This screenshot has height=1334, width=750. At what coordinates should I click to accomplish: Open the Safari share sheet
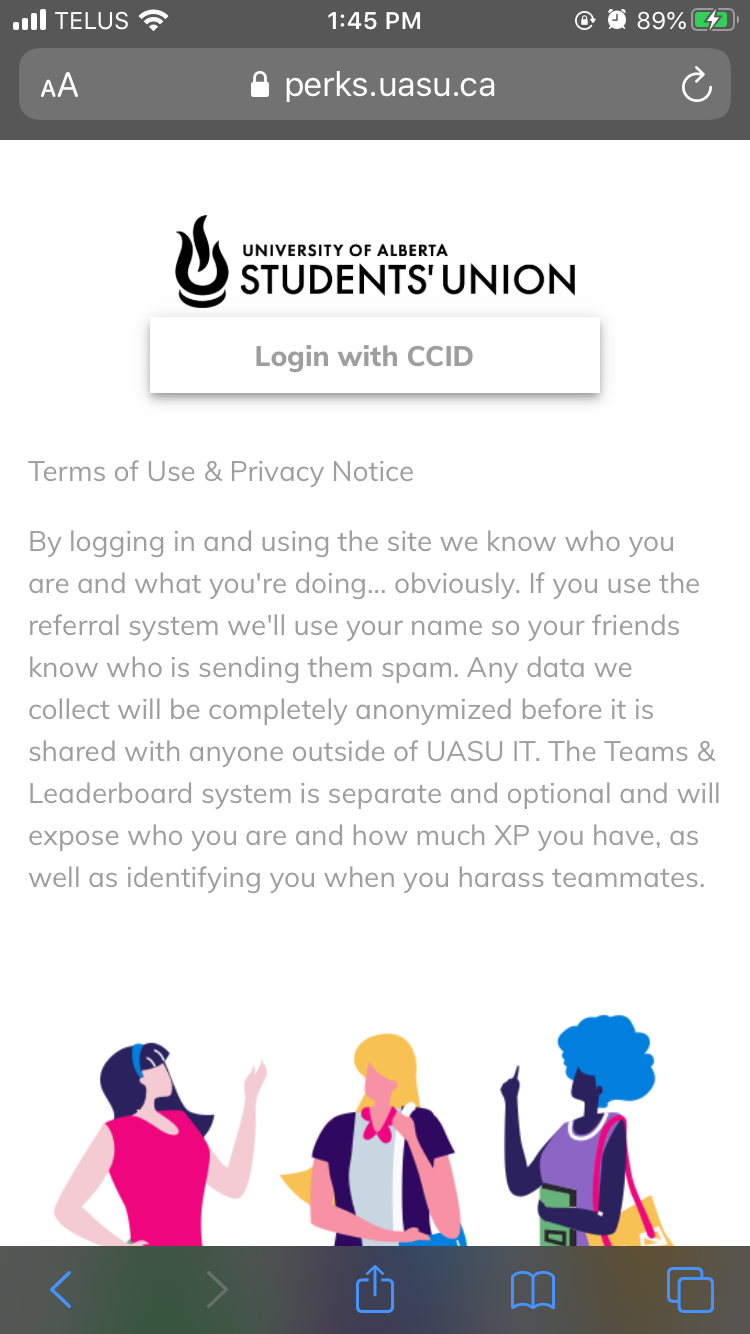coord(375,1288)
